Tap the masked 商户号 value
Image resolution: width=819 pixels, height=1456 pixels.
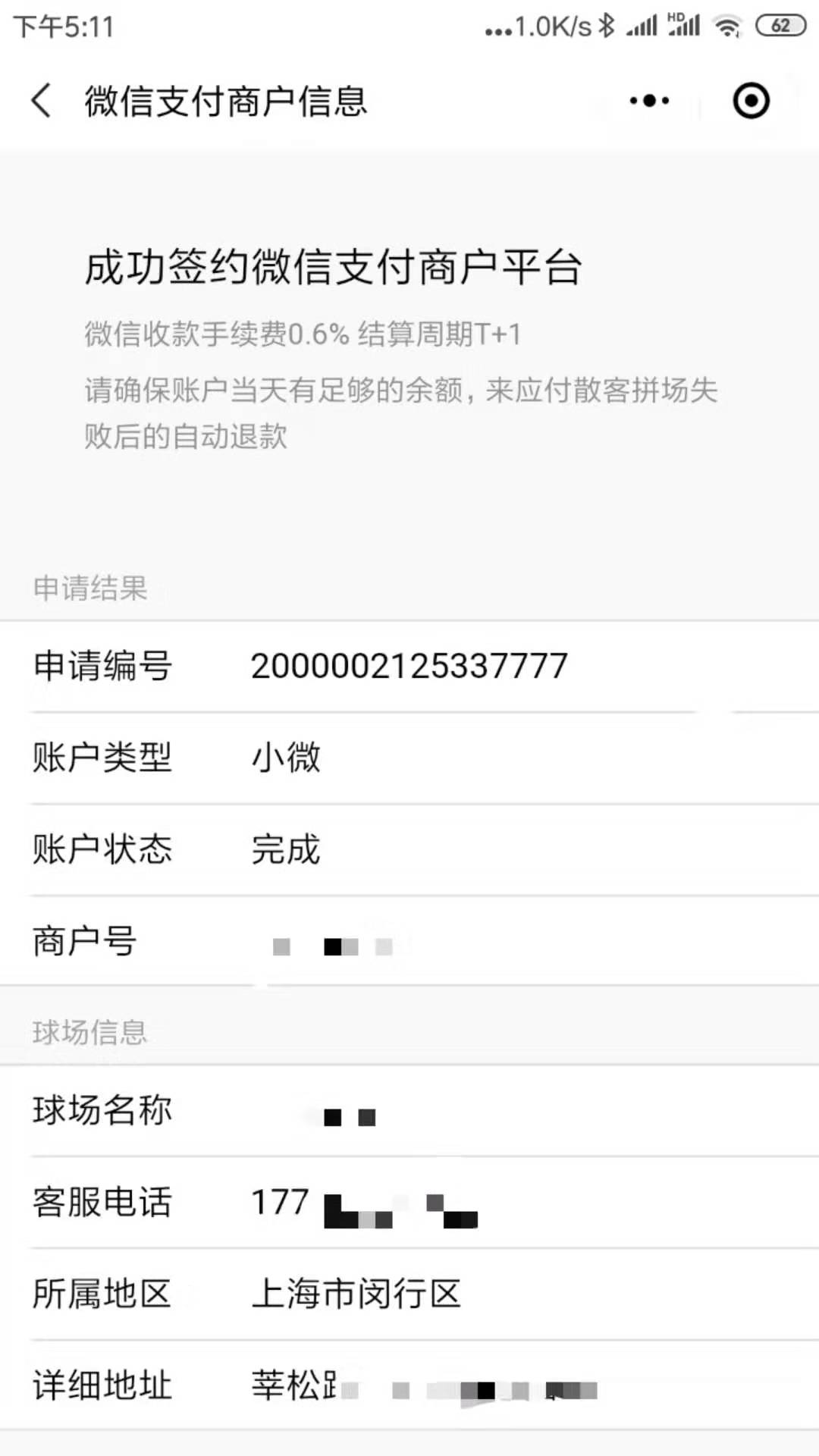(x=334, y=943)
